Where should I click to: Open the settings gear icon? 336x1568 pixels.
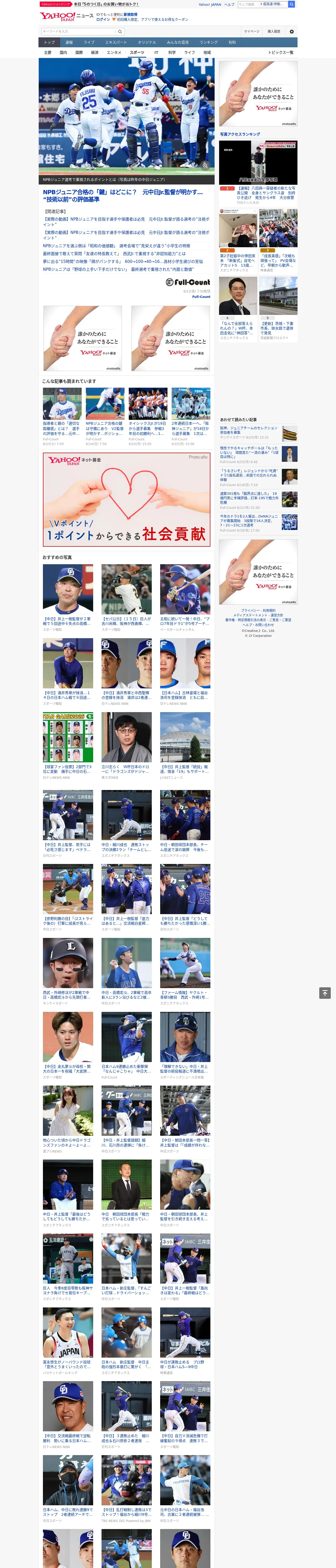[x=292, y=32]
